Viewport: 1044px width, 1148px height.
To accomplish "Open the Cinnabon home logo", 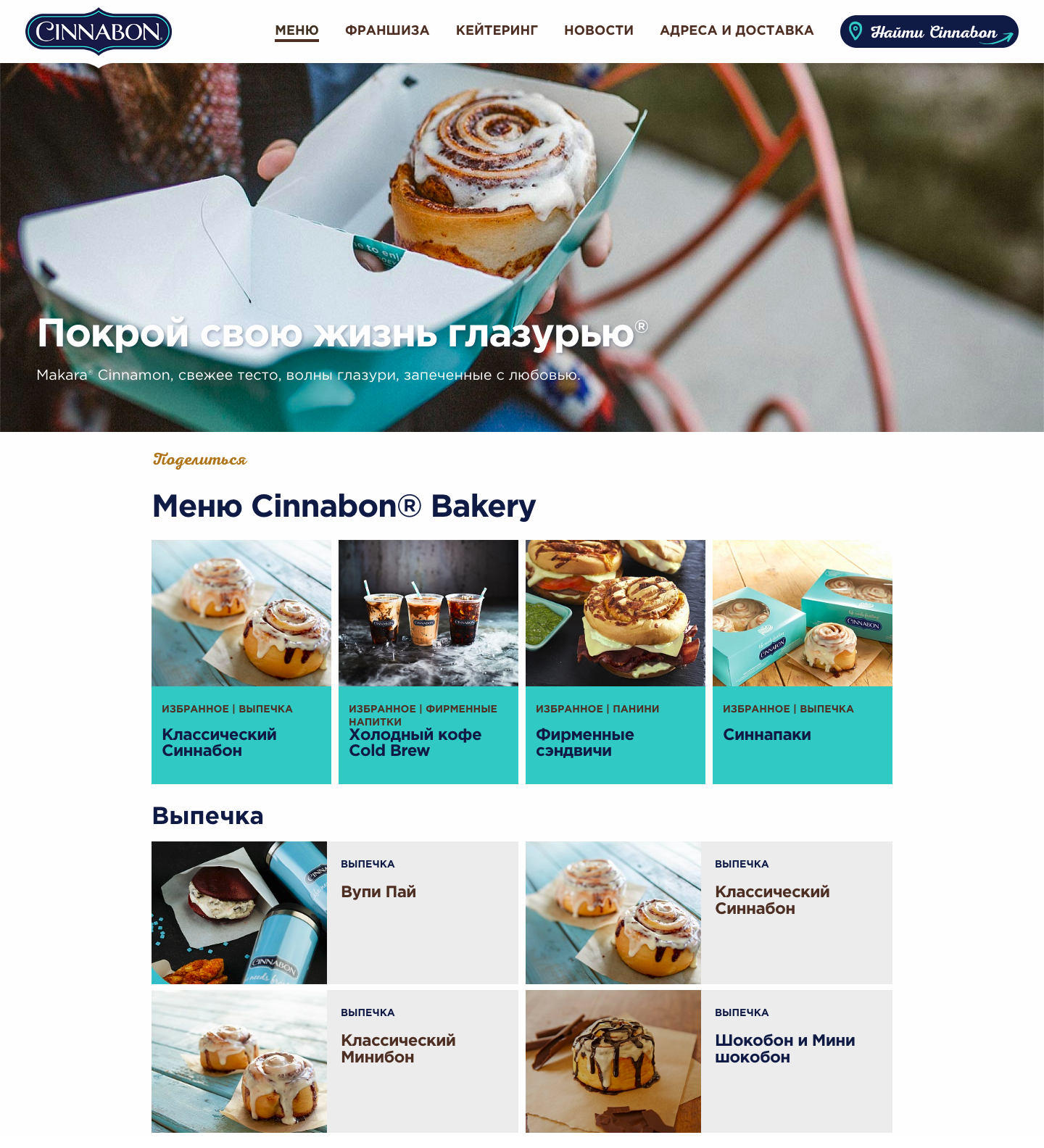I will click(x=99, y=32).
